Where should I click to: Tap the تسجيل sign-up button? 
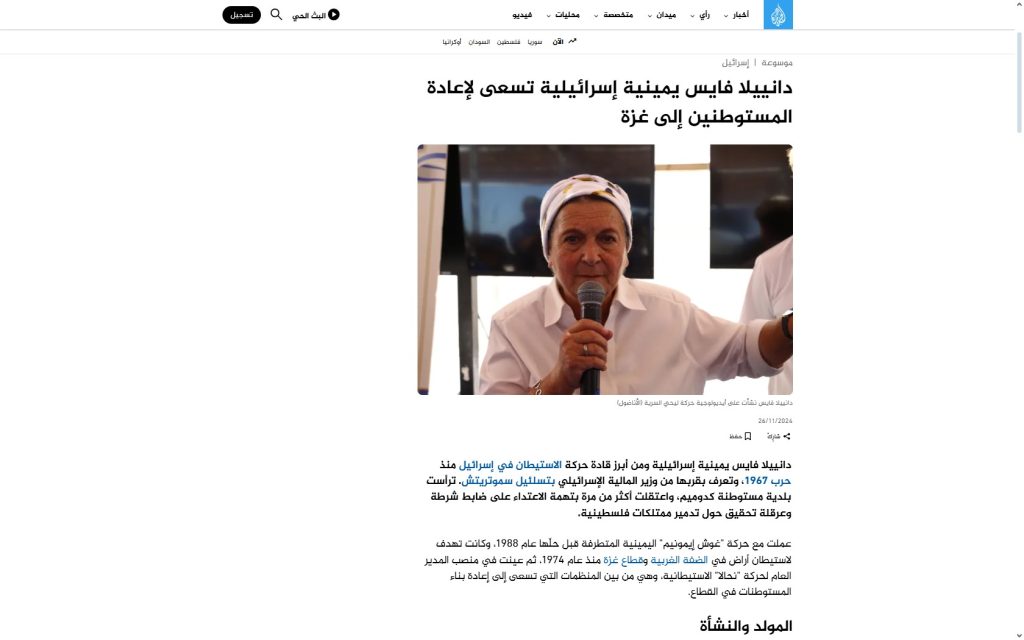click(x=241, y=15)
